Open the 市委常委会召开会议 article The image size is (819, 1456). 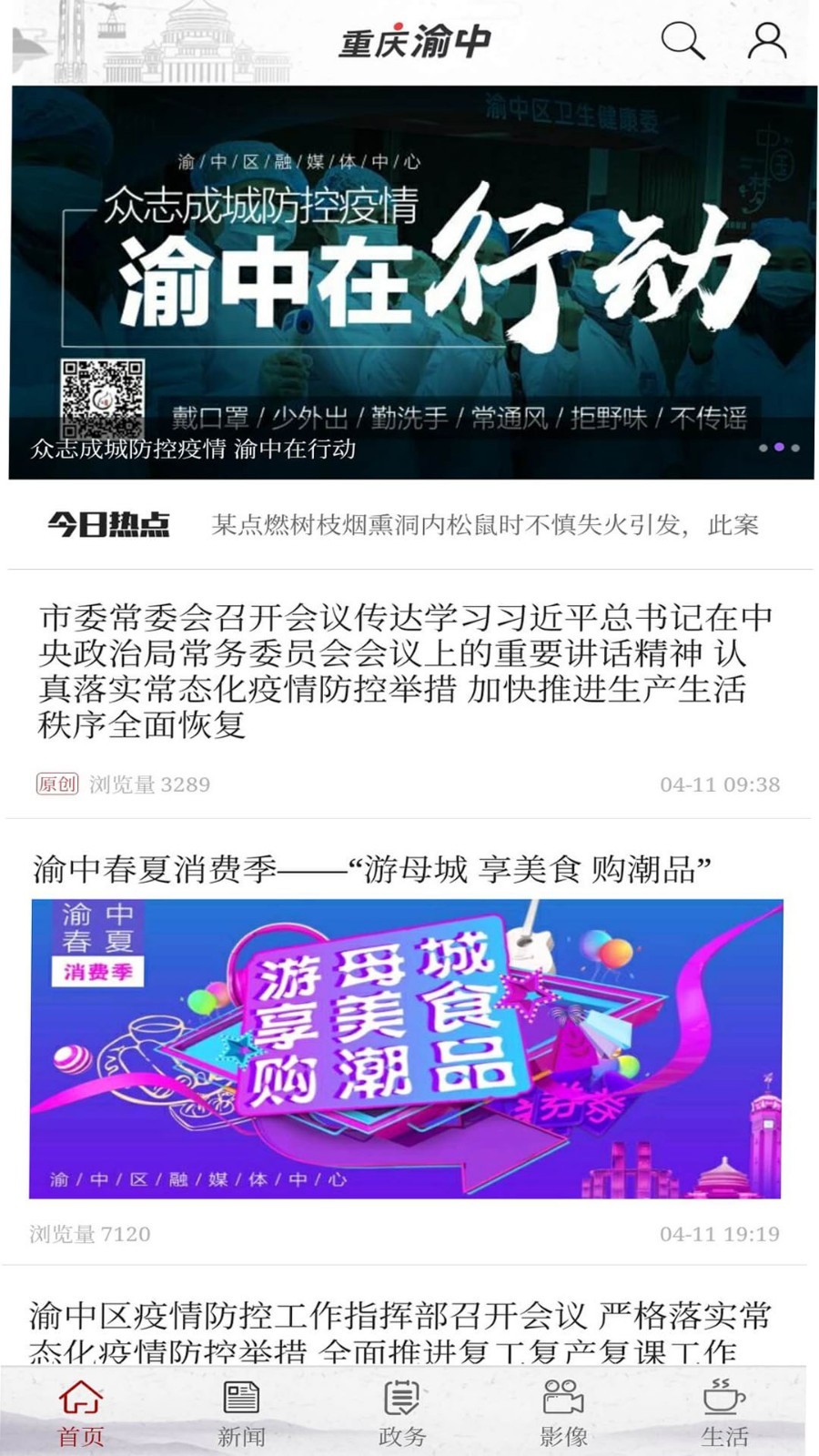(x=405, y=672)
